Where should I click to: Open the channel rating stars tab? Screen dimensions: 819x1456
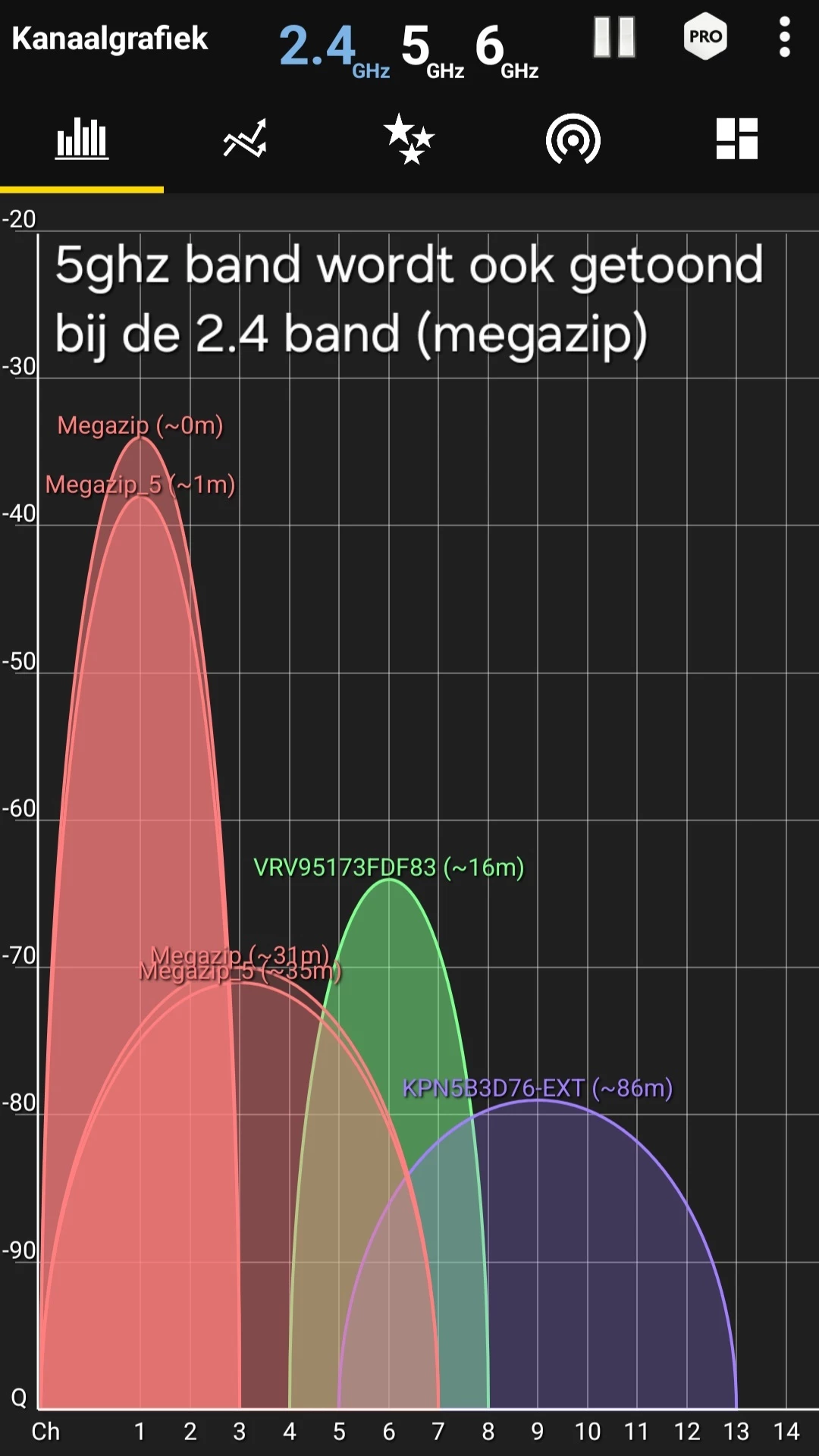click(409, 140)
